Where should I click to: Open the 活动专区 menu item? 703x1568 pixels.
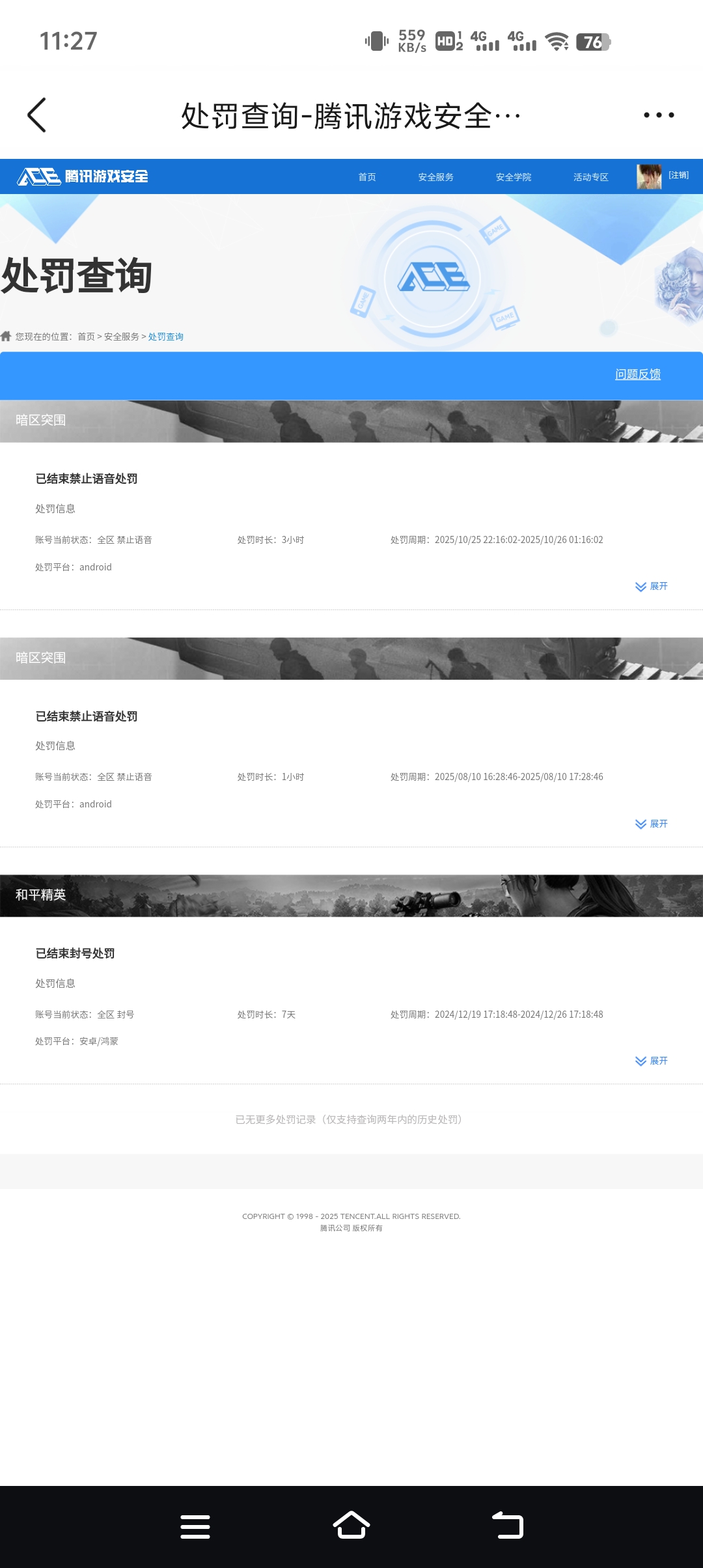(x=590, y=176)
